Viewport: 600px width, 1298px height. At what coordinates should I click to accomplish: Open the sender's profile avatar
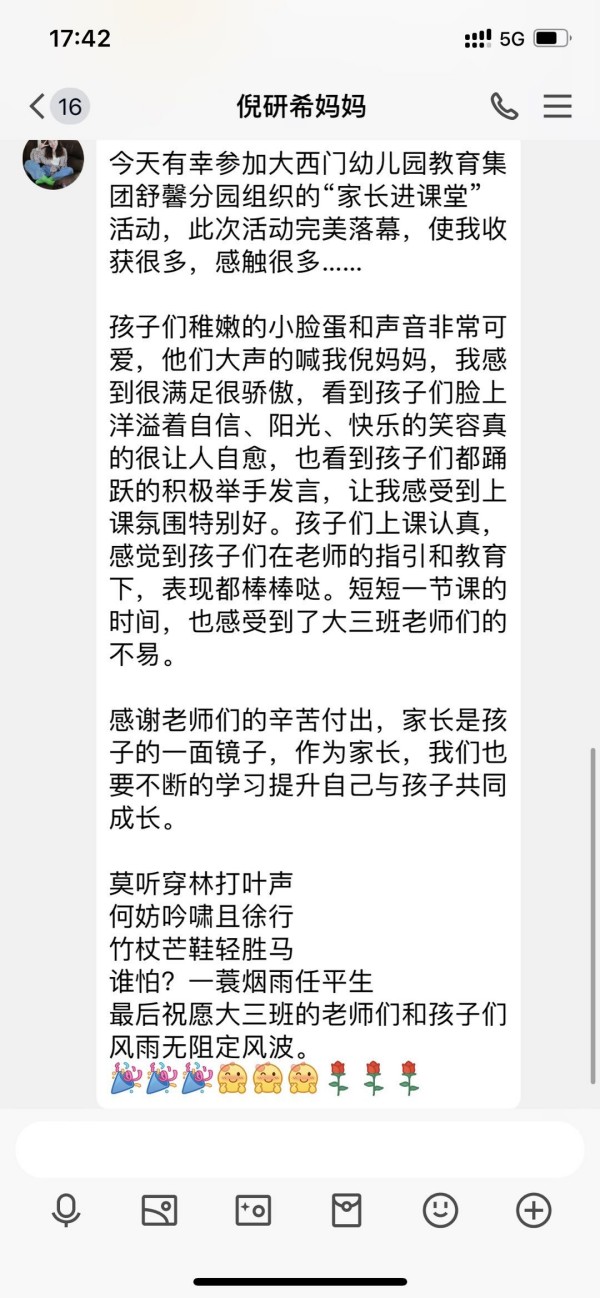click(x=53, y=159)
